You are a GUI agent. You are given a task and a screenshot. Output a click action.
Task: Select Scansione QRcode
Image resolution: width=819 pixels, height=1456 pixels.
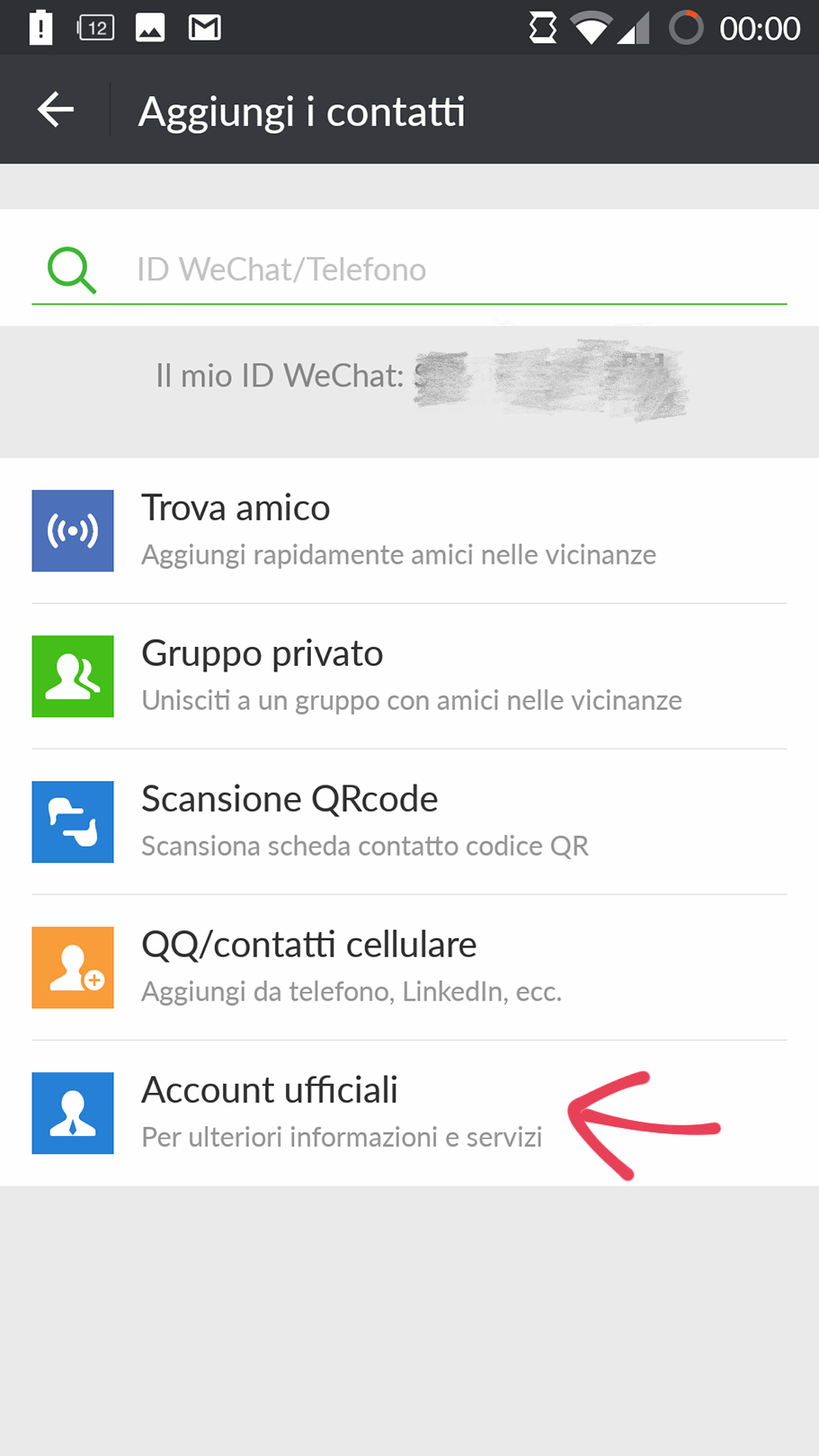[x=409, y=821]
